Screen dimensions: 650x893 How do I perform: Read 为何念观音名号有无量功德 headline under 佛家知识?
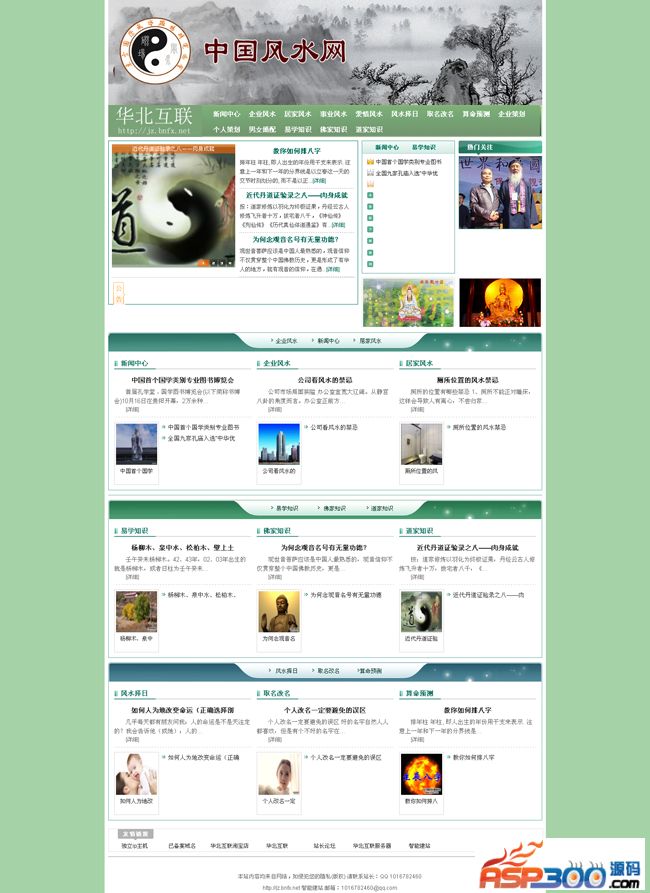(x=324, y=547)
